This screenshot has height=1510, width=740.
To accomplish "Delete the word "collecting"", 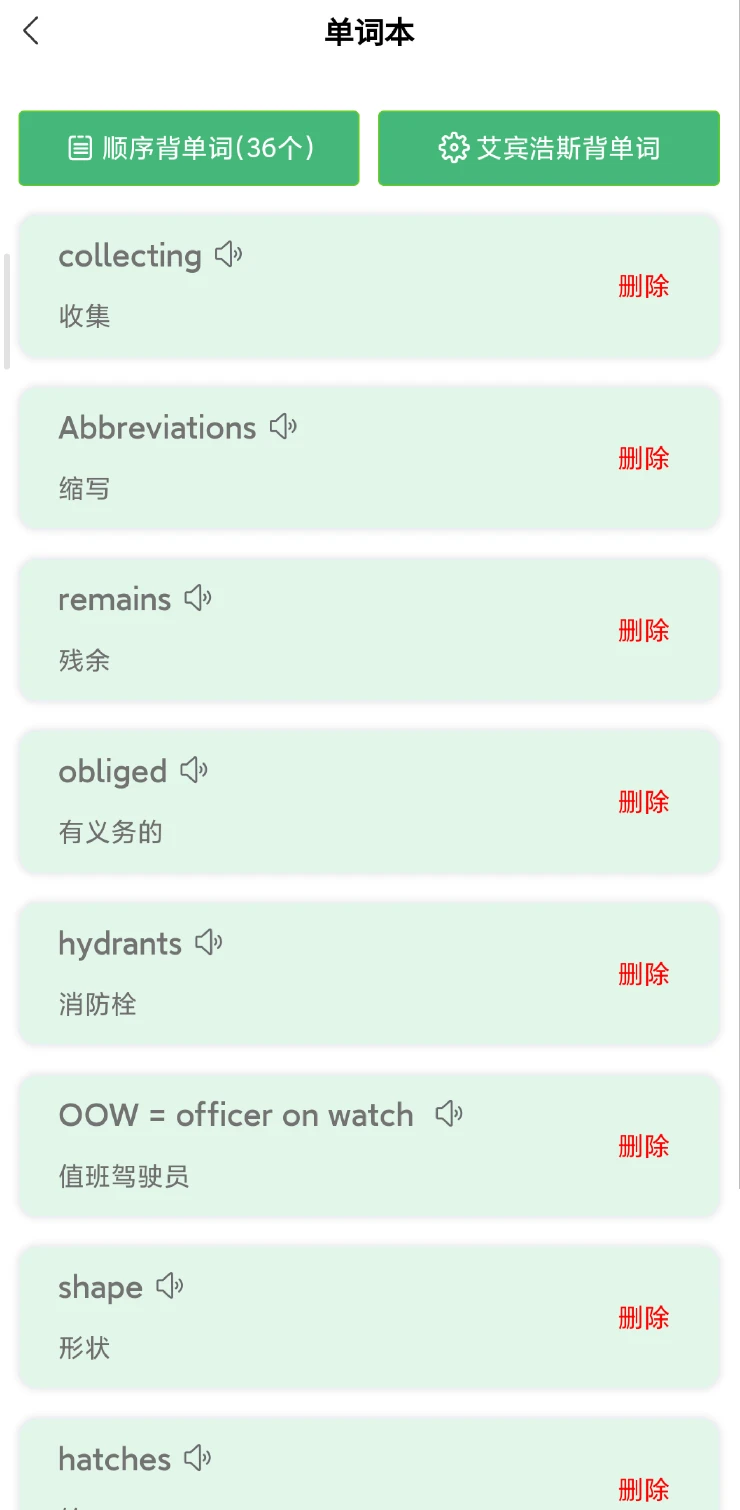I will click(643, 286).
